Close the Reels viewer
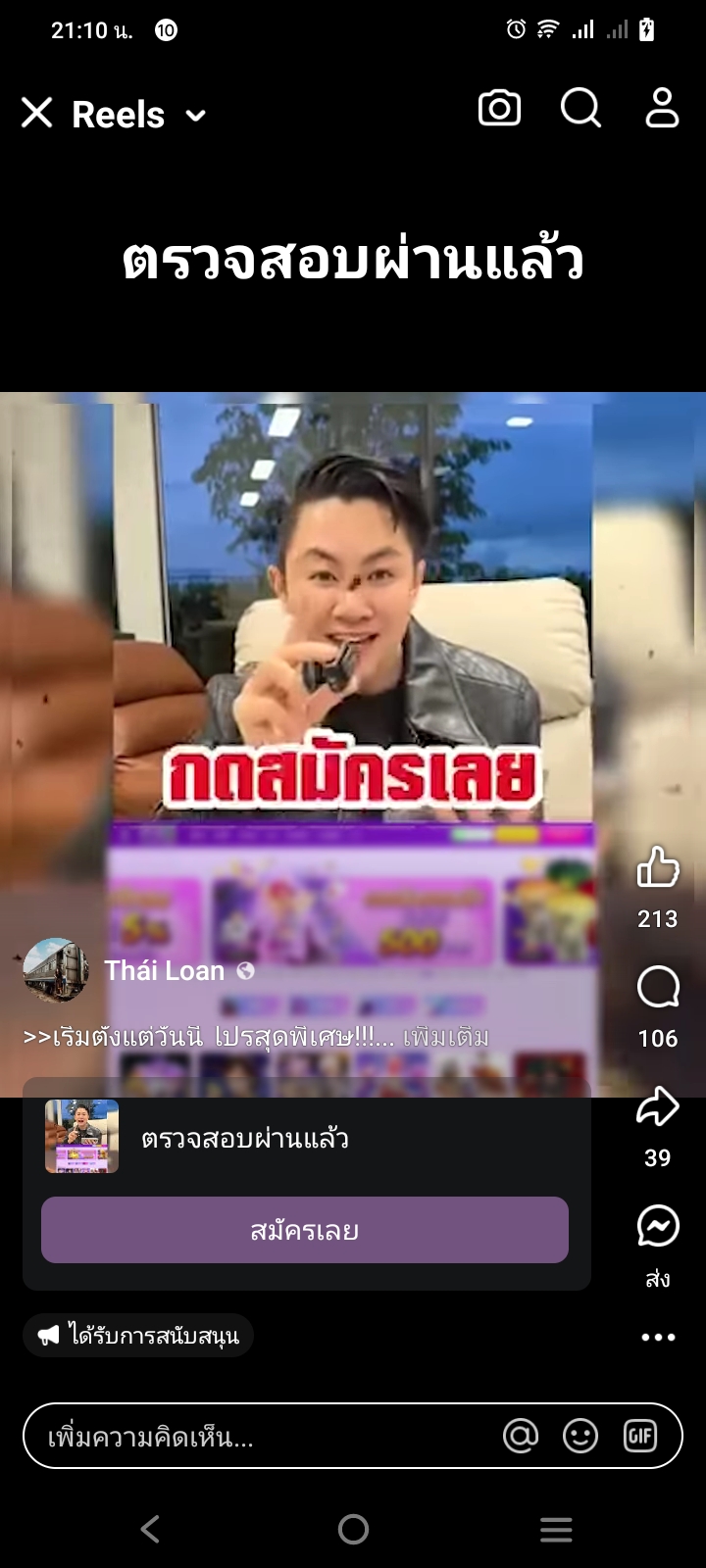The width and height of the screenshot is (706, 1568). point(37,114)
